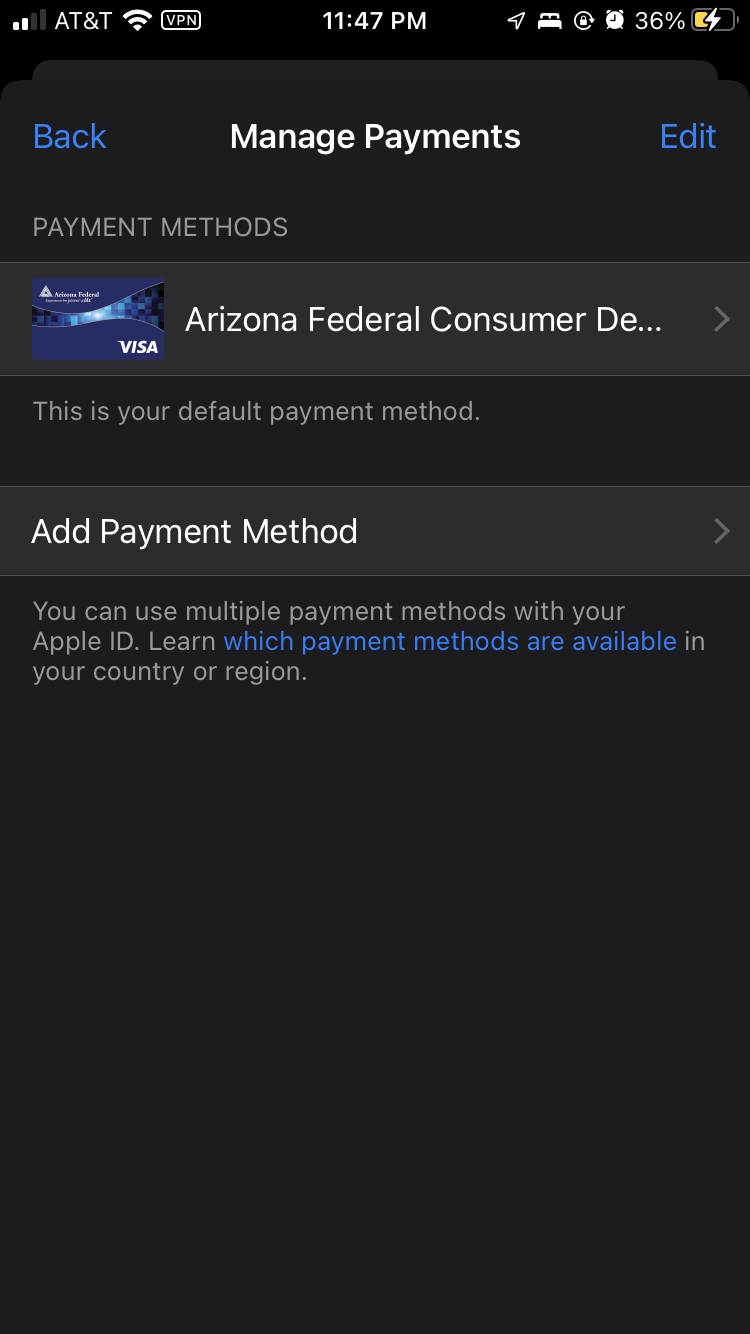Open the available payment methods link

[x=450, y=641]
